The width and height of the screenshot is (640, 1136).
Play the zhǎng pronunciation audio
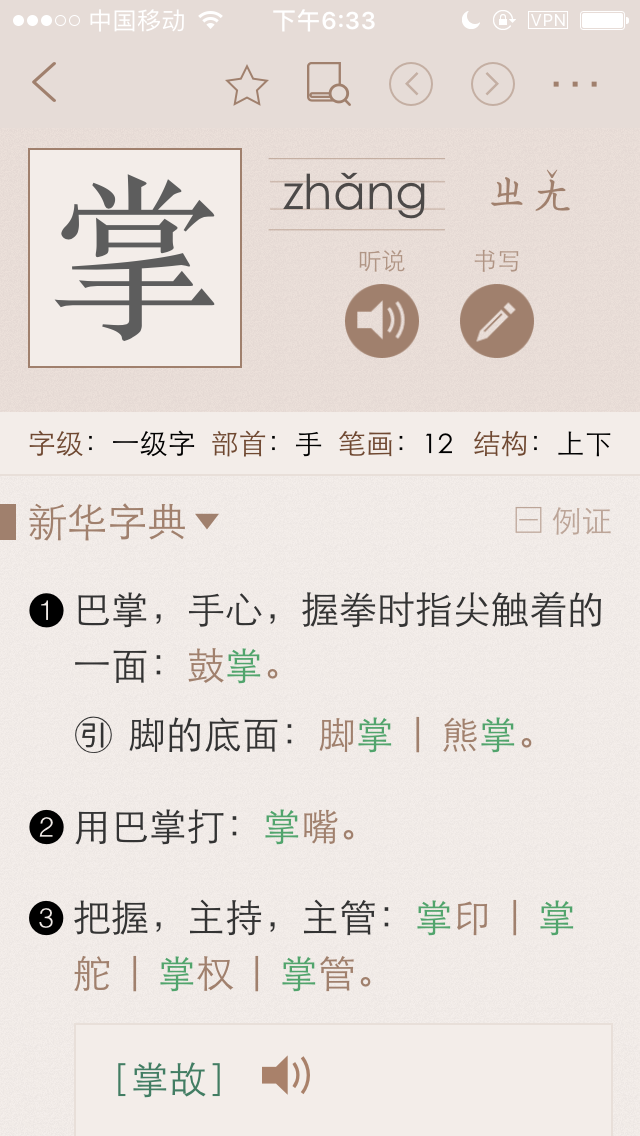(381, 321)
